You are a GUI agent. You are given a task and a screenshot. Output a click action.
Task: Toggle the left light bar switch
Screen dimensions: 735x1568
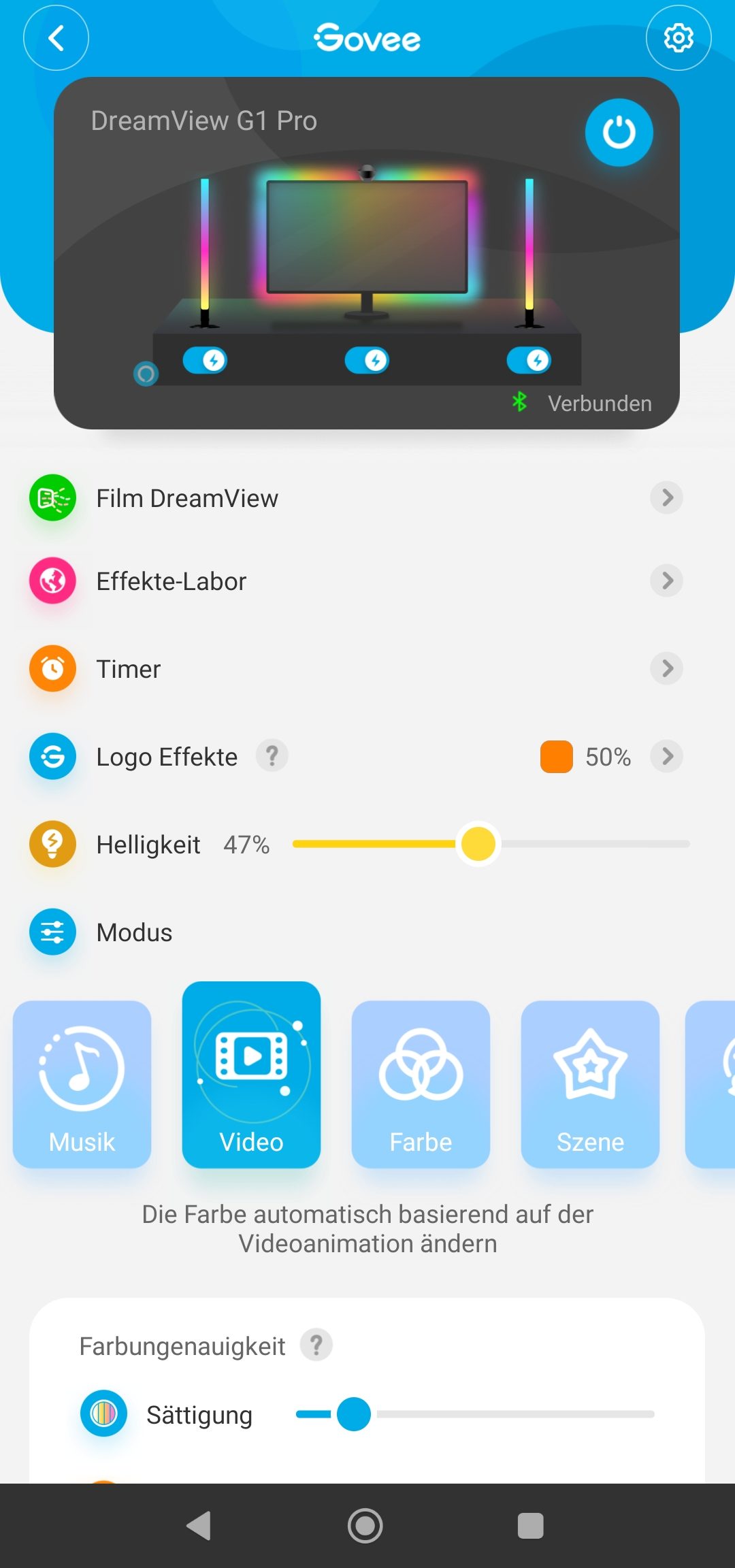click(x=205, y=360)
